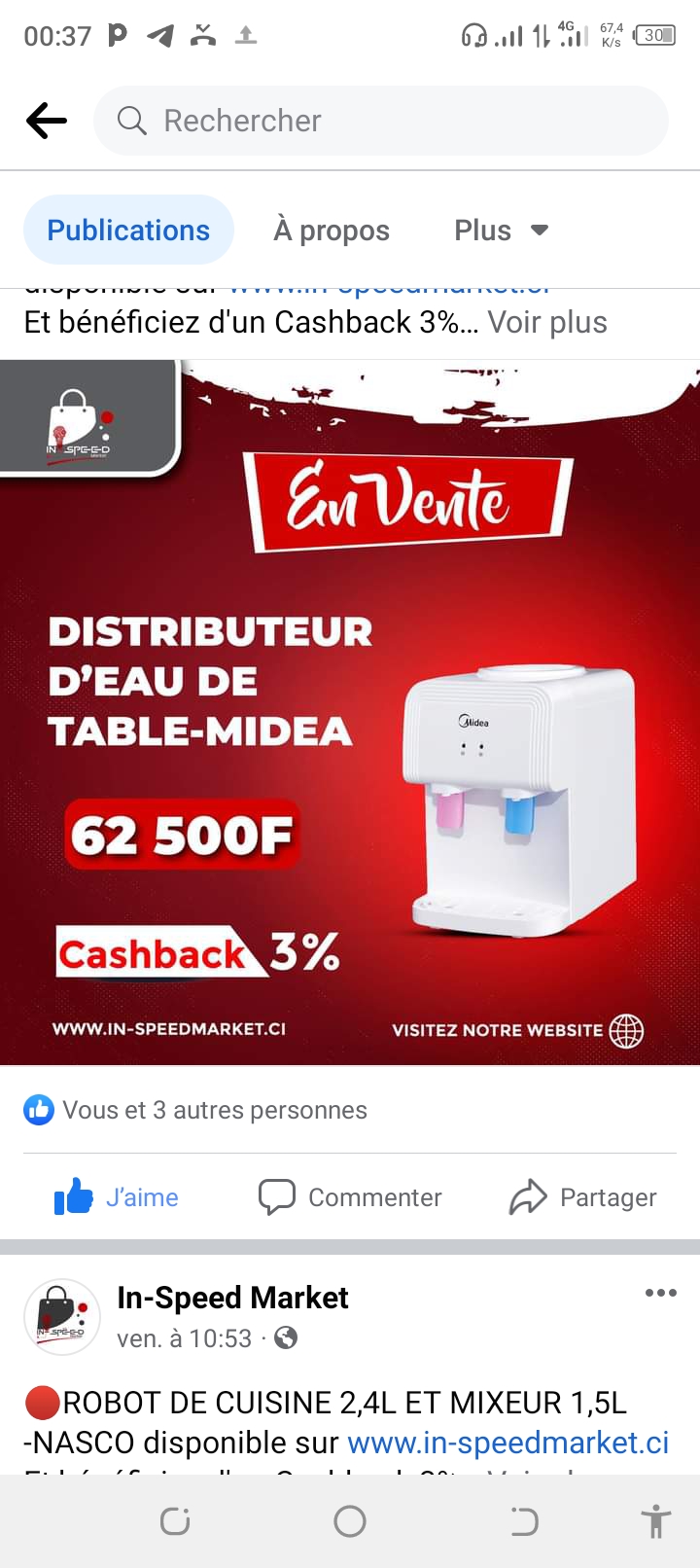
Task: Tap the system home button
Action: 350,1521
